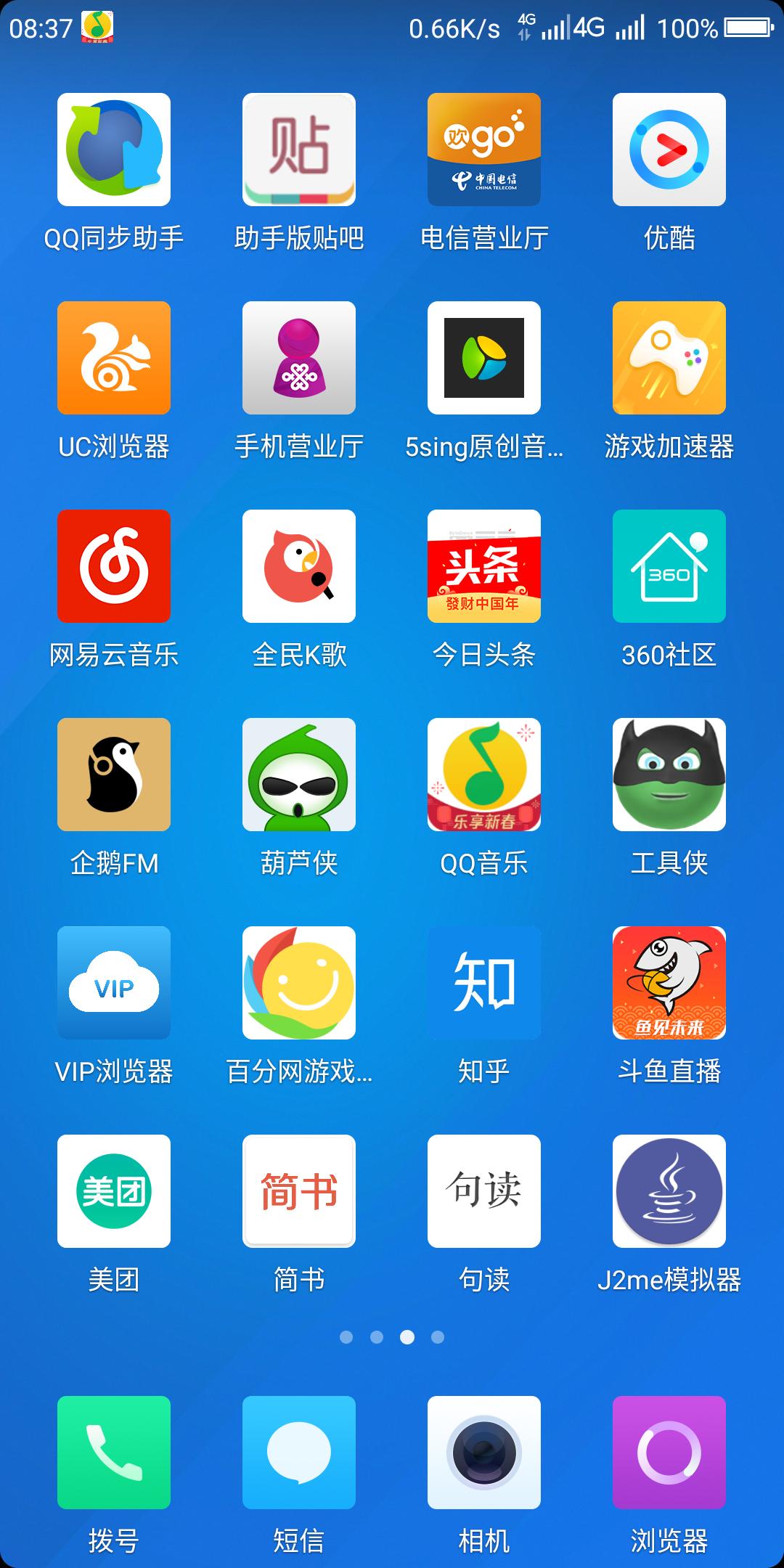
Task: Launch UC浏览器
Action: pos(113,357)
